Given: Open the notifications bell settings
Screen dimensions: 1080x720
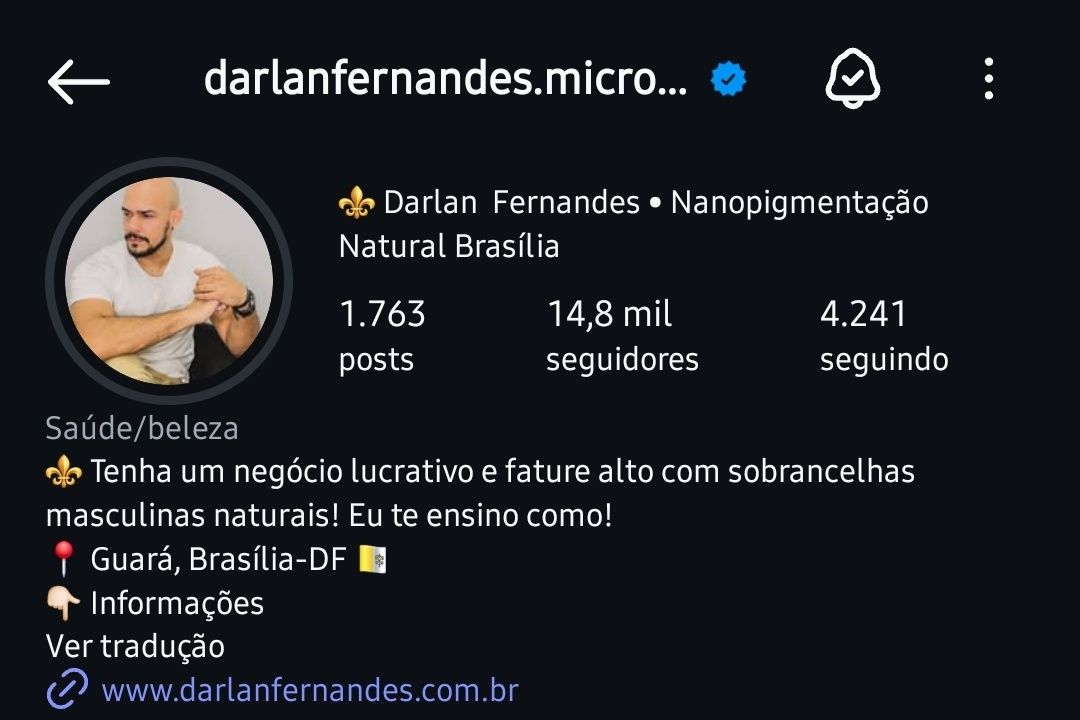Looking at the screenshot, I should coord(852,79).
